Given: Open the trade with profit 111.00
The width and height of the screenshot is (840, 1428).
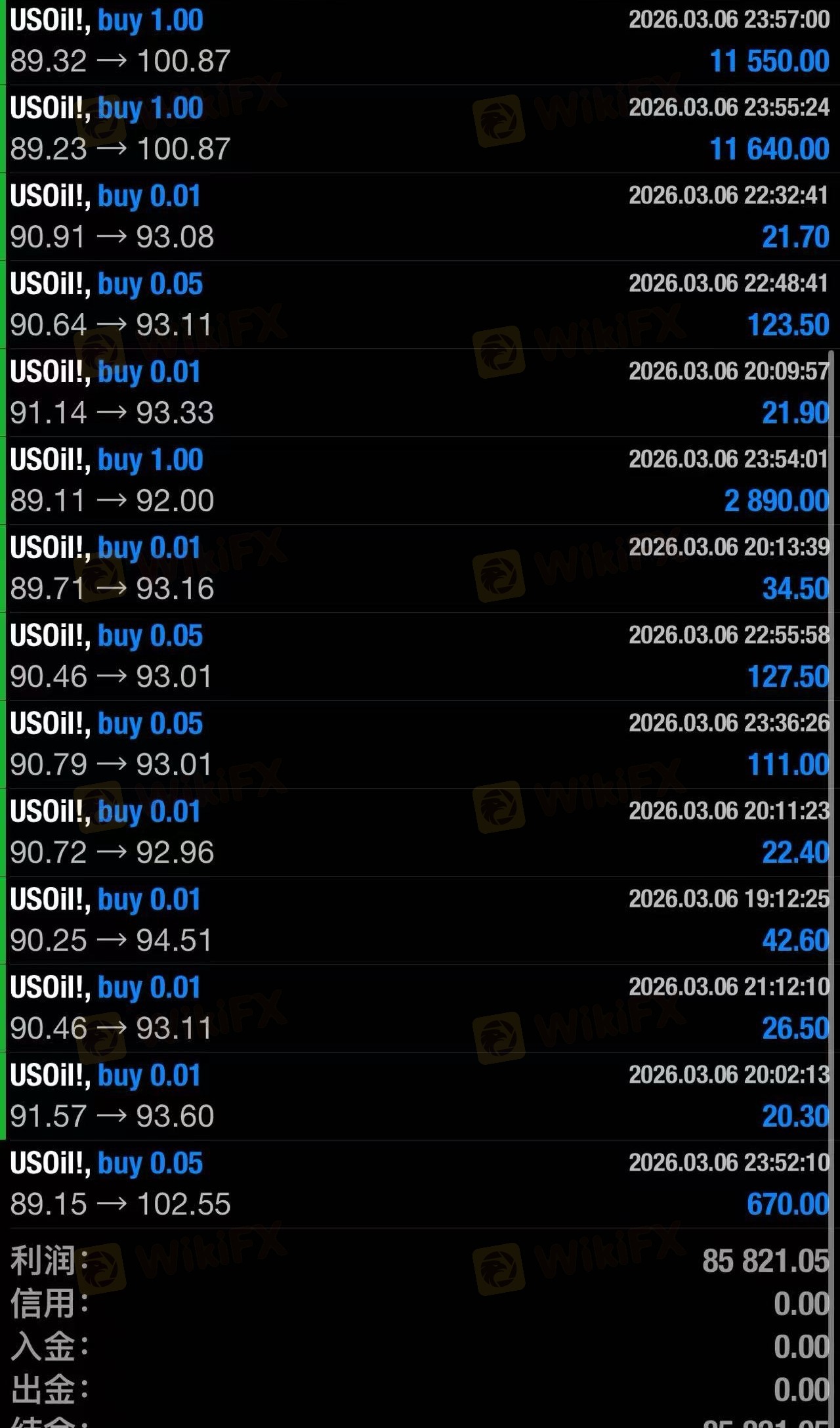Looking at the screenshot, I should [420, 745].
